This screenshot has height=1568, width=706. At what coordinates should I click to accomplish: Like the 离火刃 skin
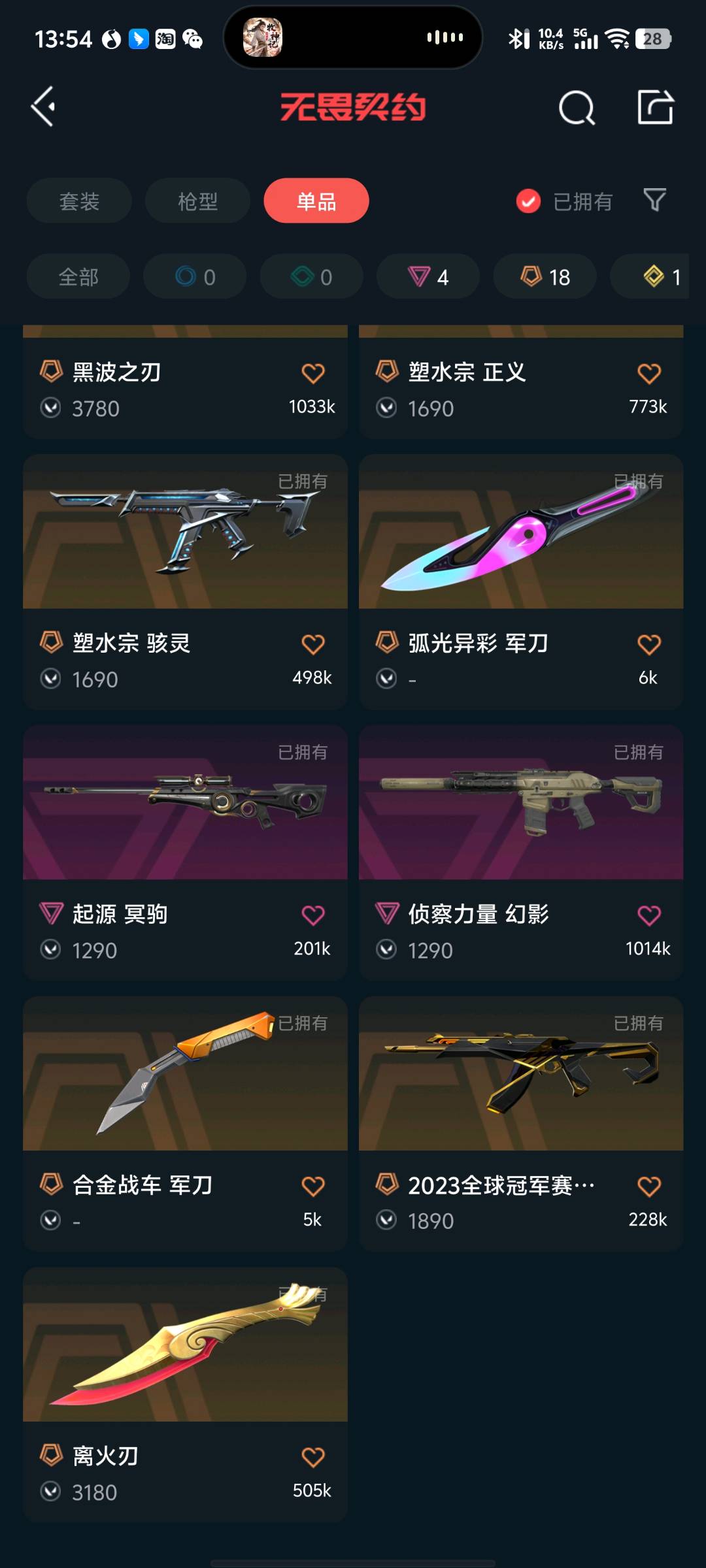[x=312, y=1458]
